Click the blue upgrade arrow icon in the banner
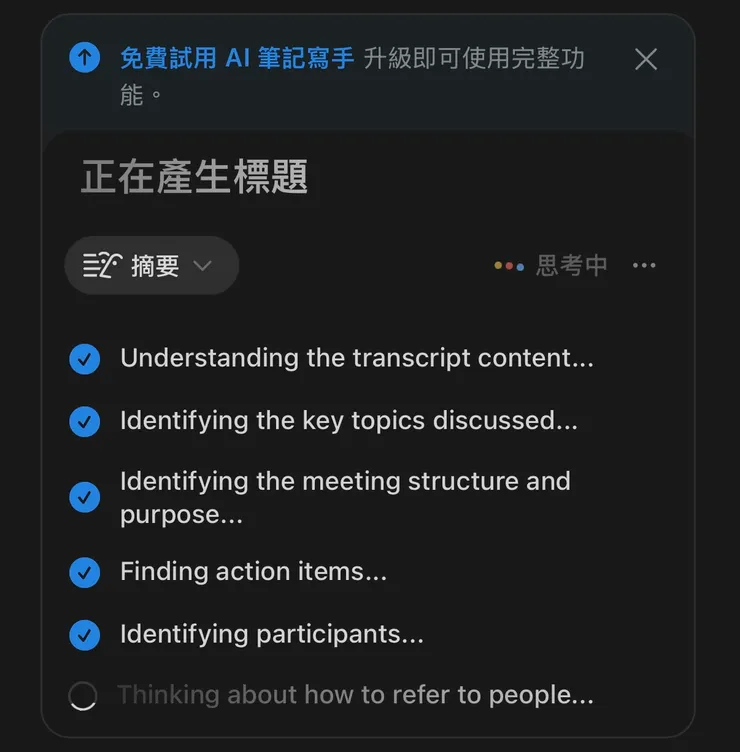Screen dimensions: 740x752 (84, 58)
